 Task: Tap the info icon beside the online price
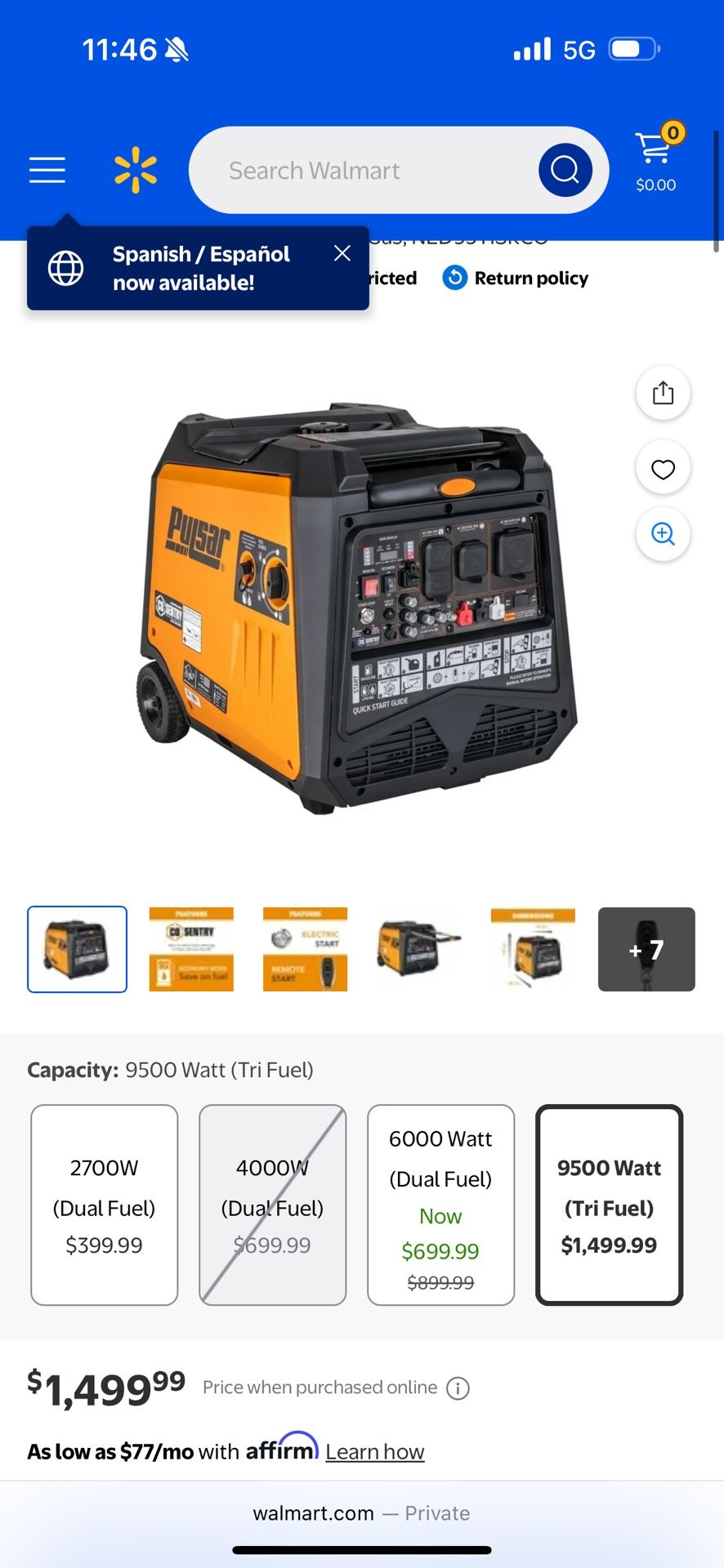[458, 1388]
